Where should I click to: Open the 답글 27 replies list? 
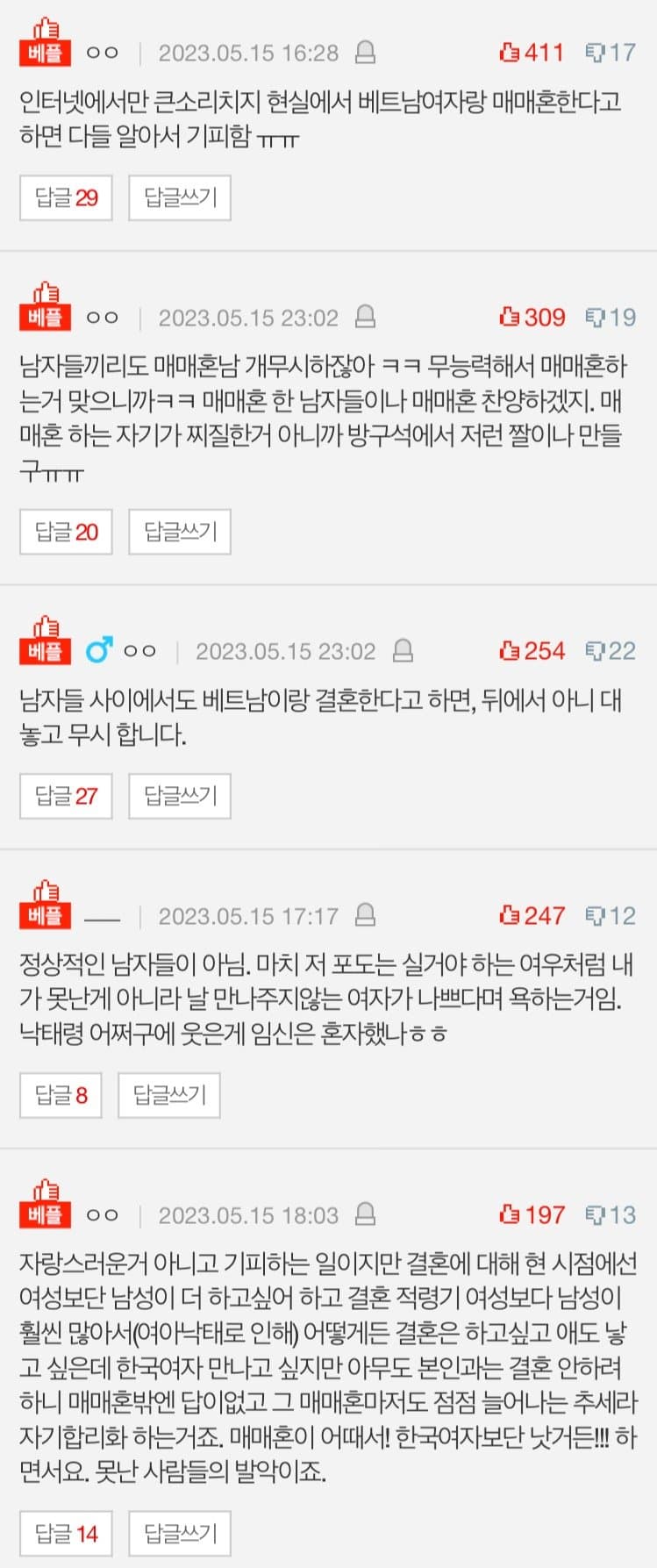66,796
